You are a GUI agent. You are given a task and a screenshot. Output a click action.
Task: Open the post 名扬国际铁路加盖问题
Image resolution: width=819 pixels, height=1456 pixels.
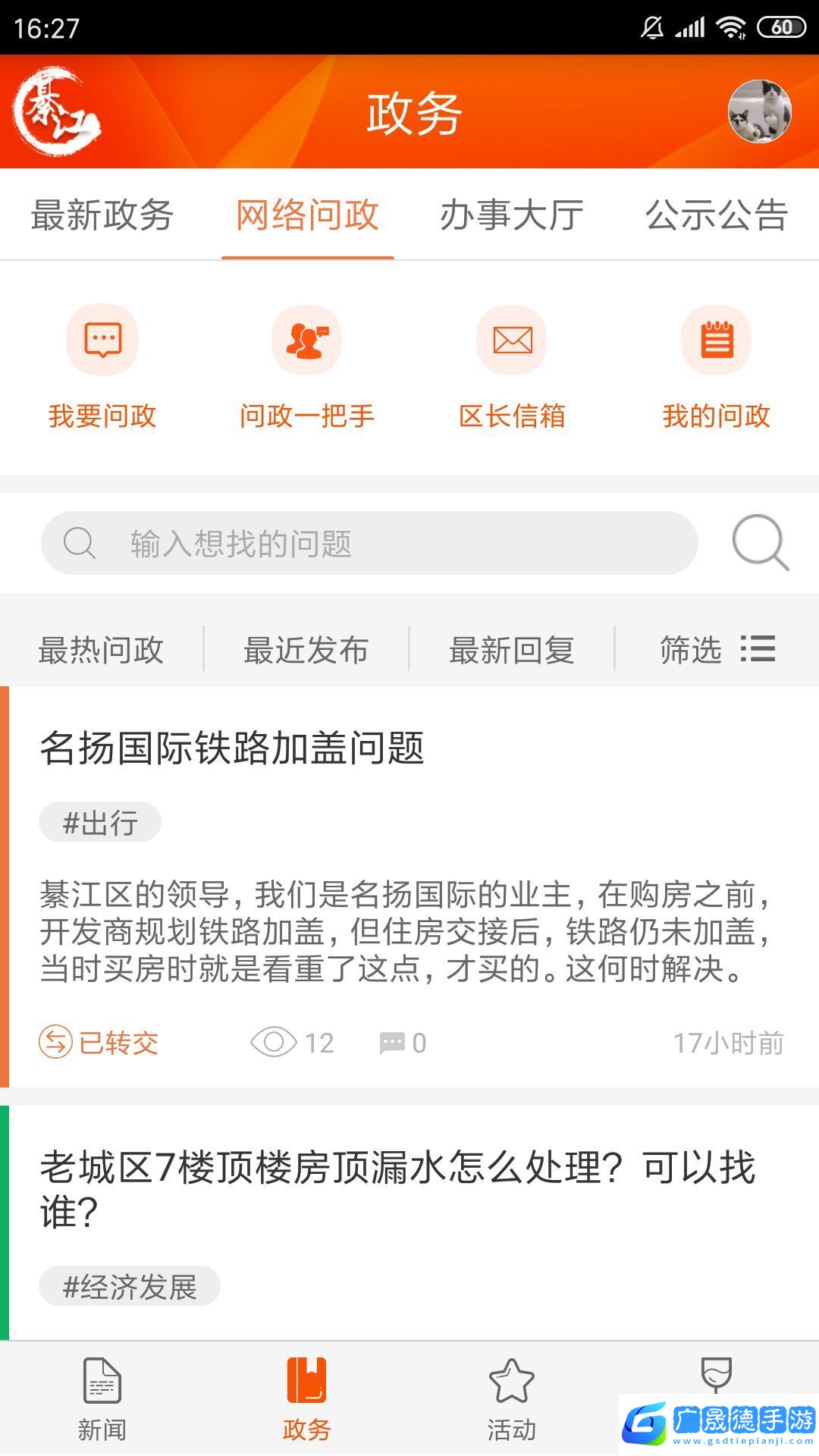point(232,748)
